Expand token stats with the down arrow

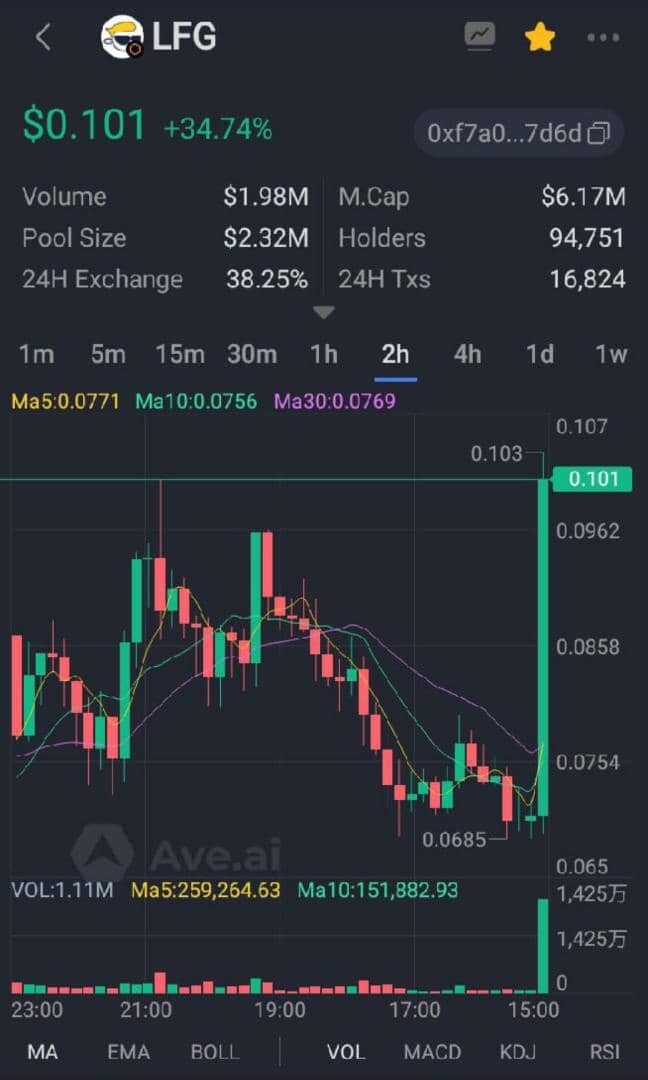click(324, 313)
